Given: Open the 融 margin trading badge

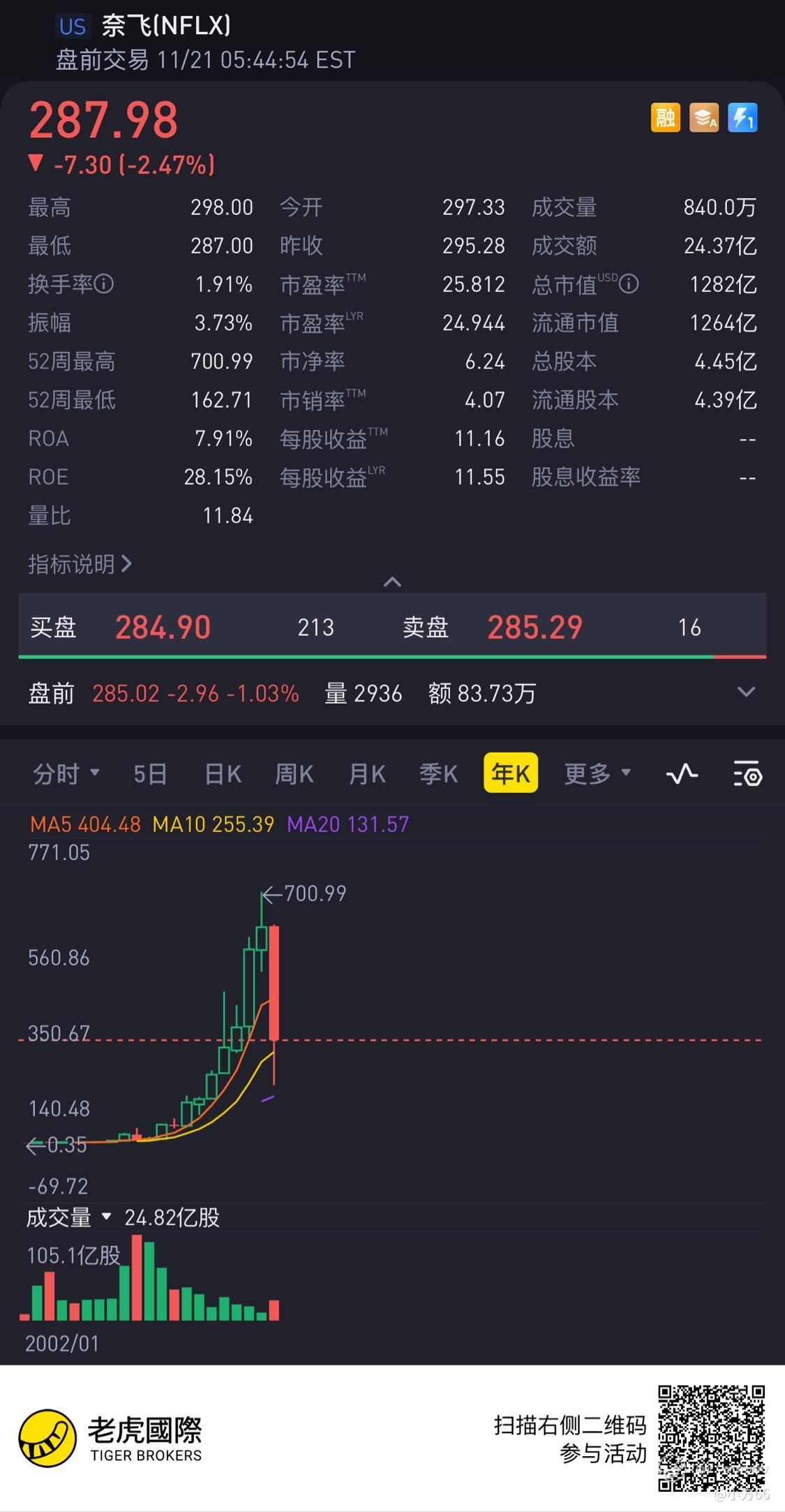Looking at the screenshot, I should [x=665, y=117].
